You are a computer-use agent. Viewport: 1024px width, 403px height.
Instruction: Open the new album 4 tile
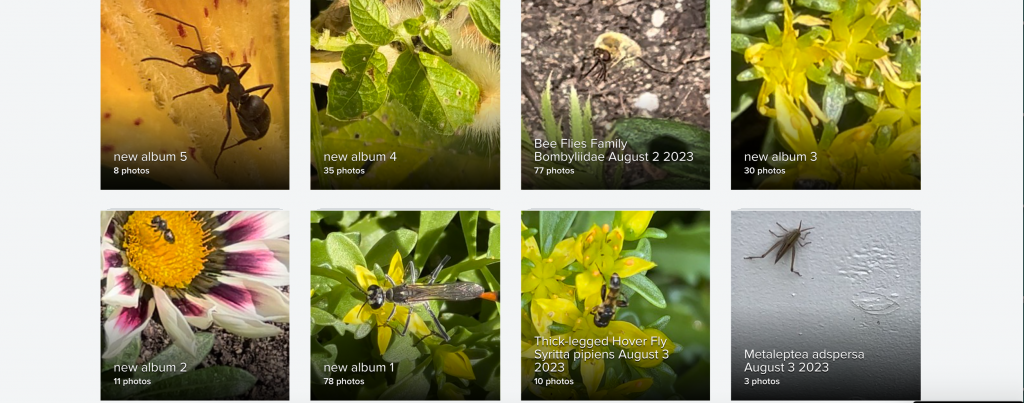[405, 95]
